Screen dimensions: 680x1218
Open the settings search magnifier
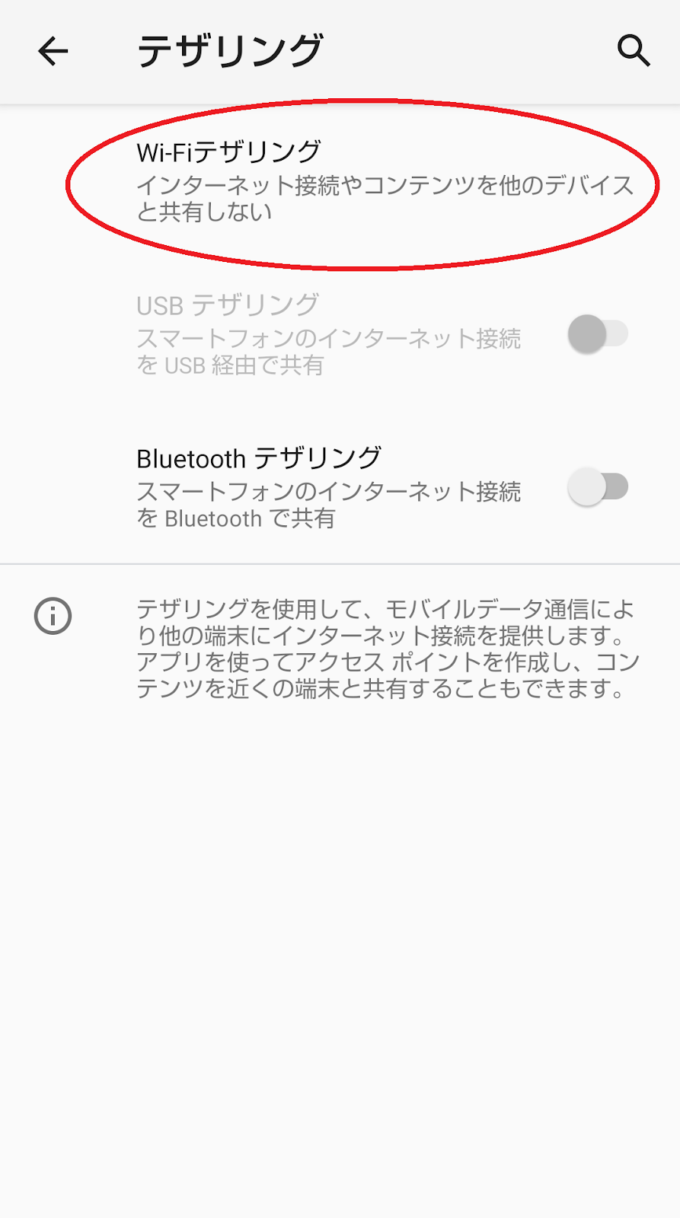pos(633,50)
